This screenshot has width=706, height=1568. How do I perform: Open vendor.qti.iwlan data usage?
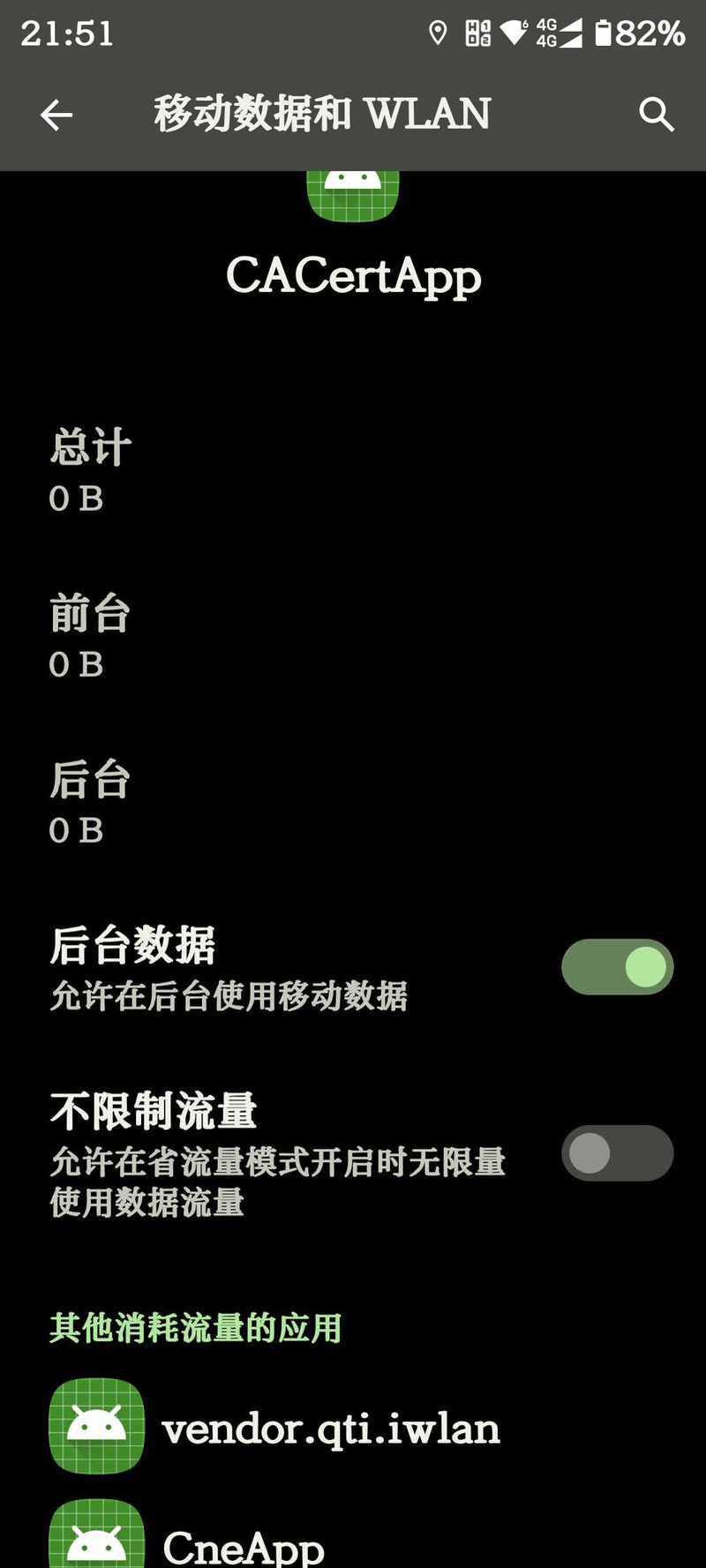pos(353,1427)
